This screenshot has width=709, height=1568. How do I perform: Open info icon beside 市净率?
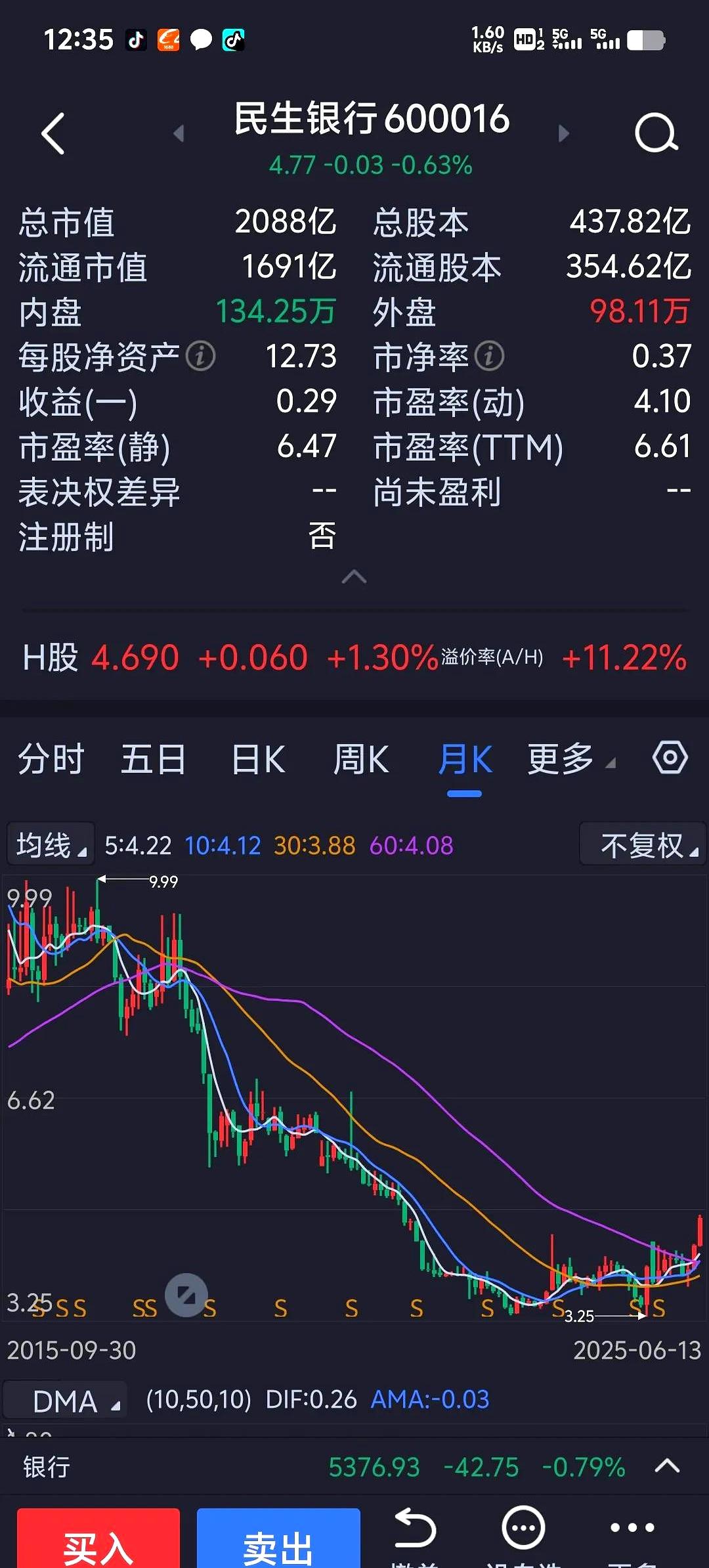(489, 357)
